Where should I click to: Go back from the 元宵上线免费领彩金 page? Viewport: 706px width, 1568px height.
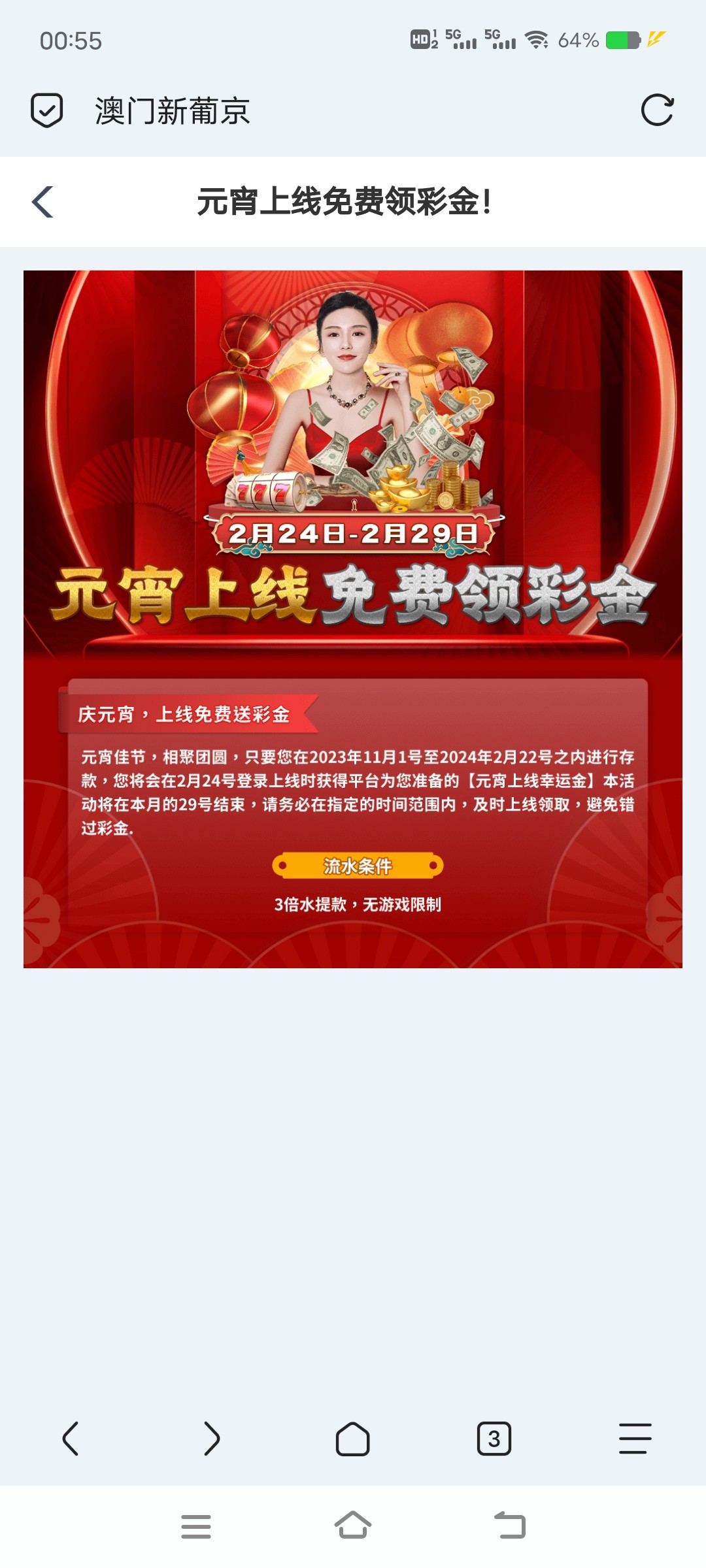[x=43, y=201]
